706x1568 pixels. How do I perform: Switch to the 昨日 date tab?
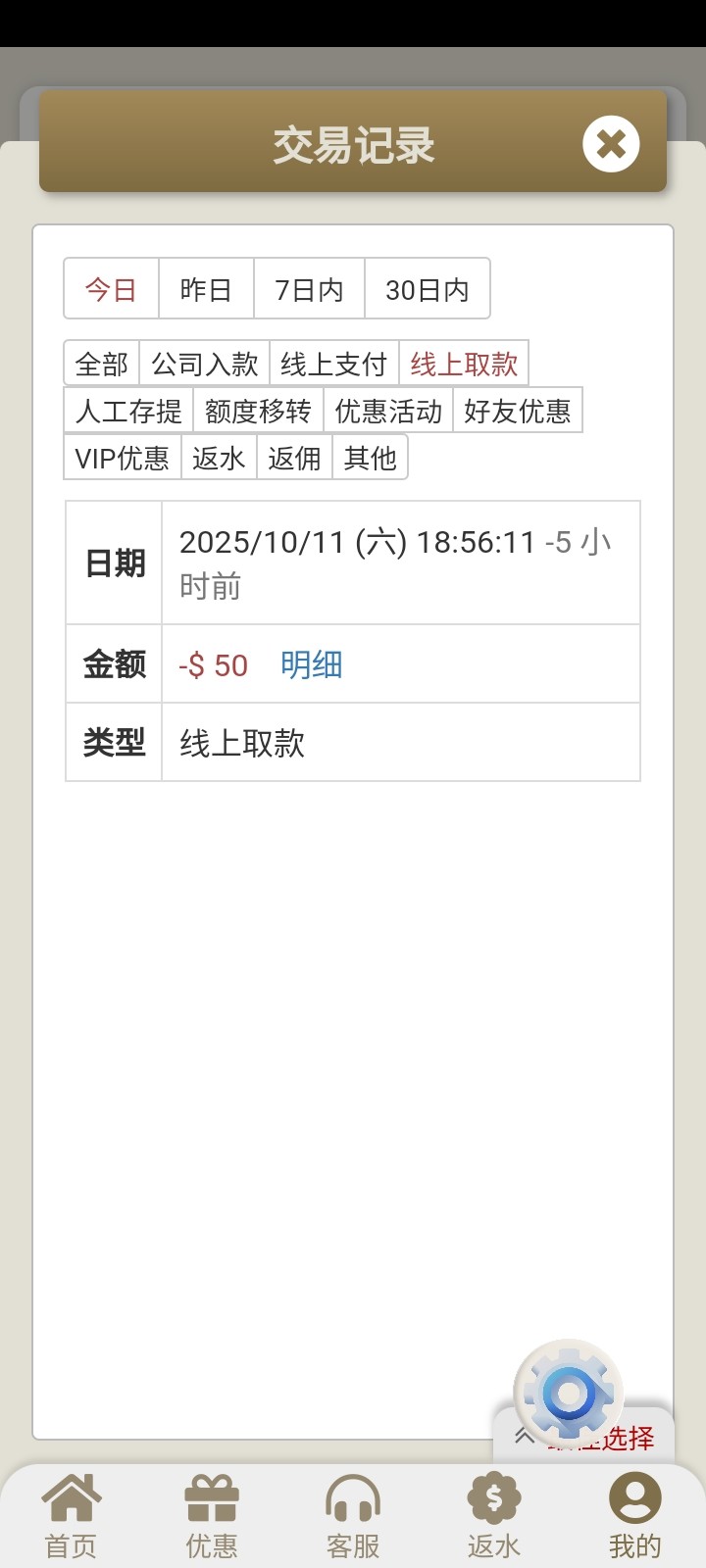205,288
